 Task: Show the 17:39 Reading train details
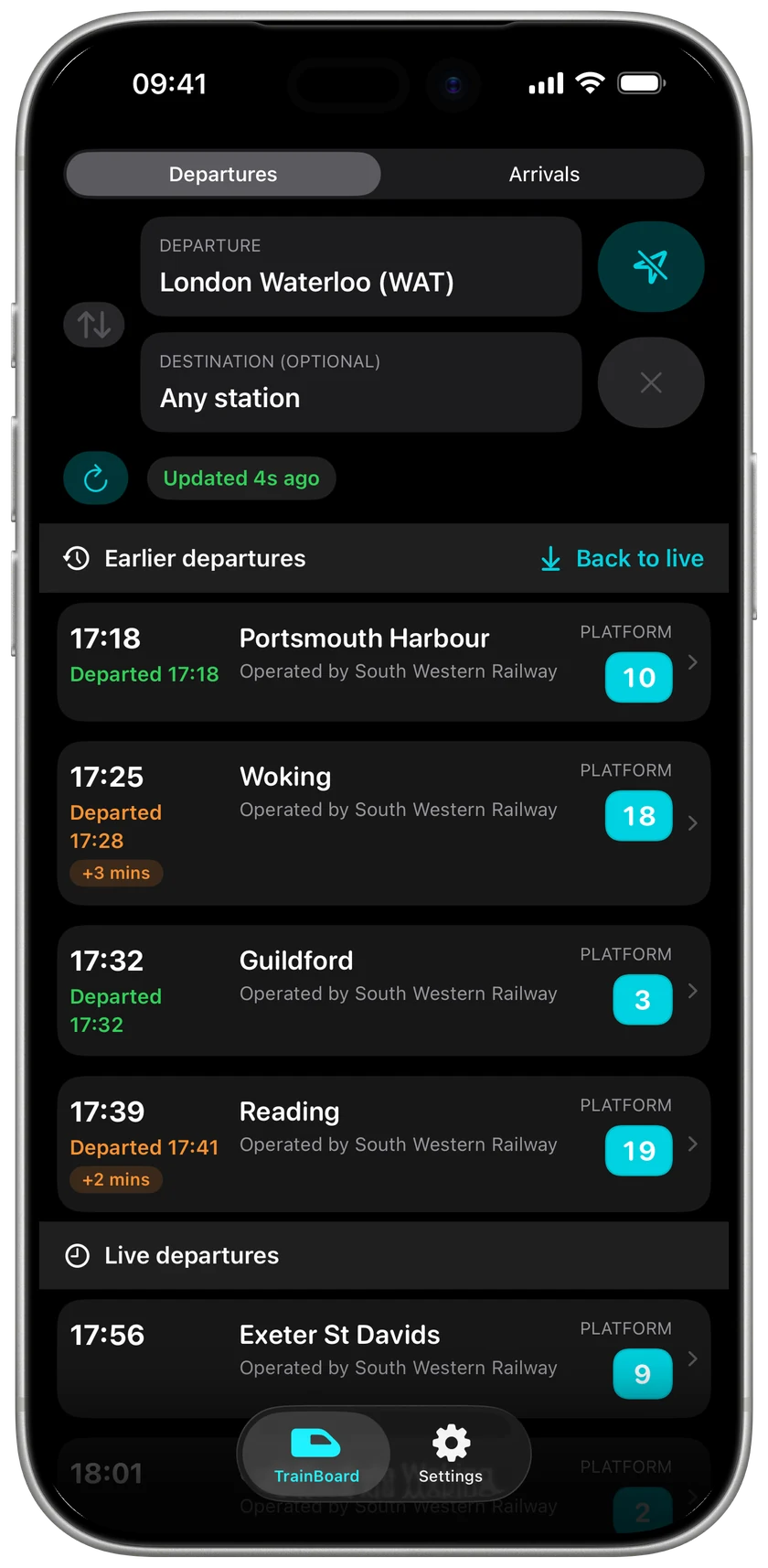point(384,1144)
